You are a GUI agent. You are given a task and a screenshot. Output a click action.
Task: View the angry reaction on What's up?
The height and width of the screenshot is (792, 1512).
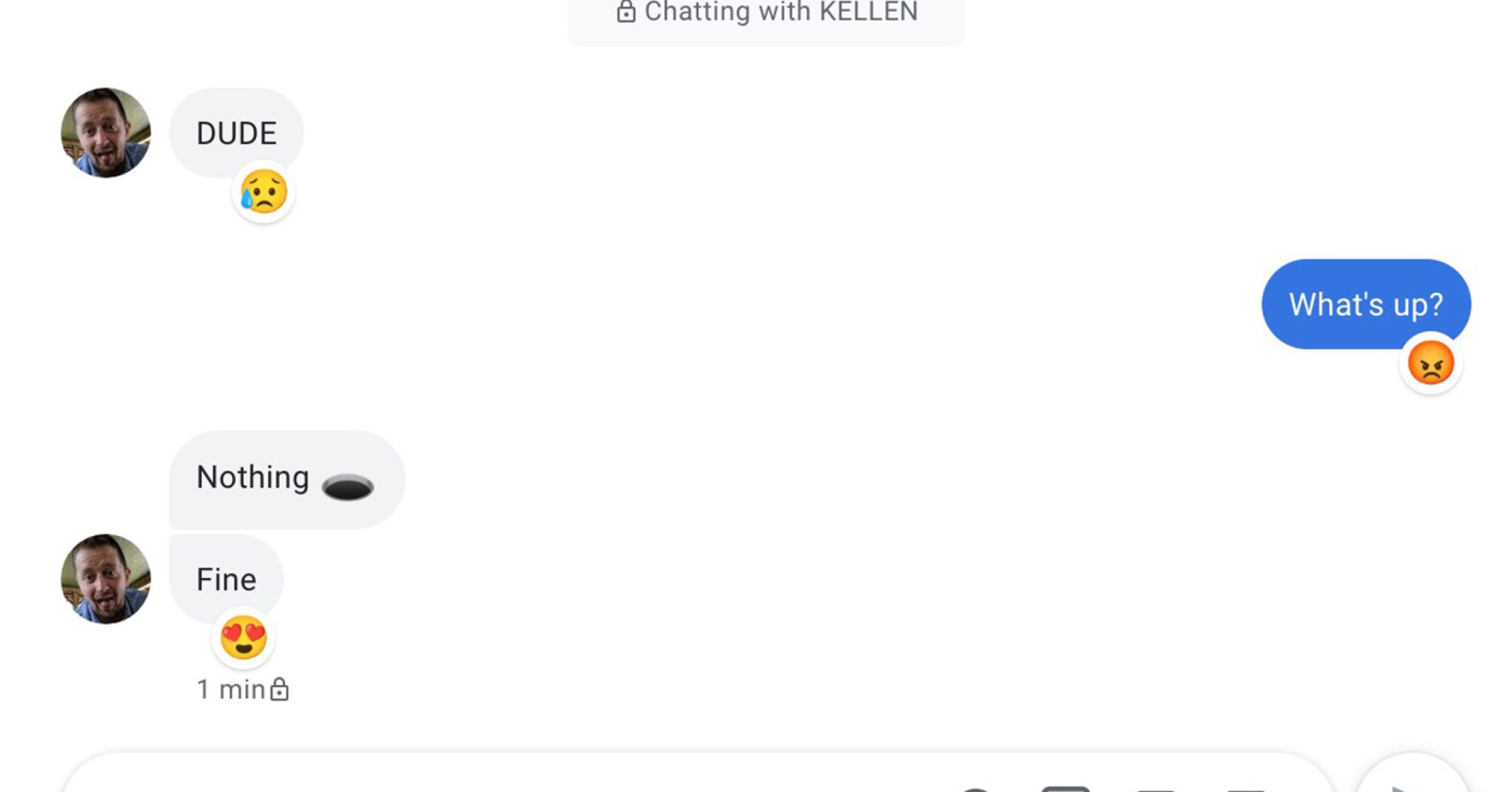click(x=1430, y=363)
